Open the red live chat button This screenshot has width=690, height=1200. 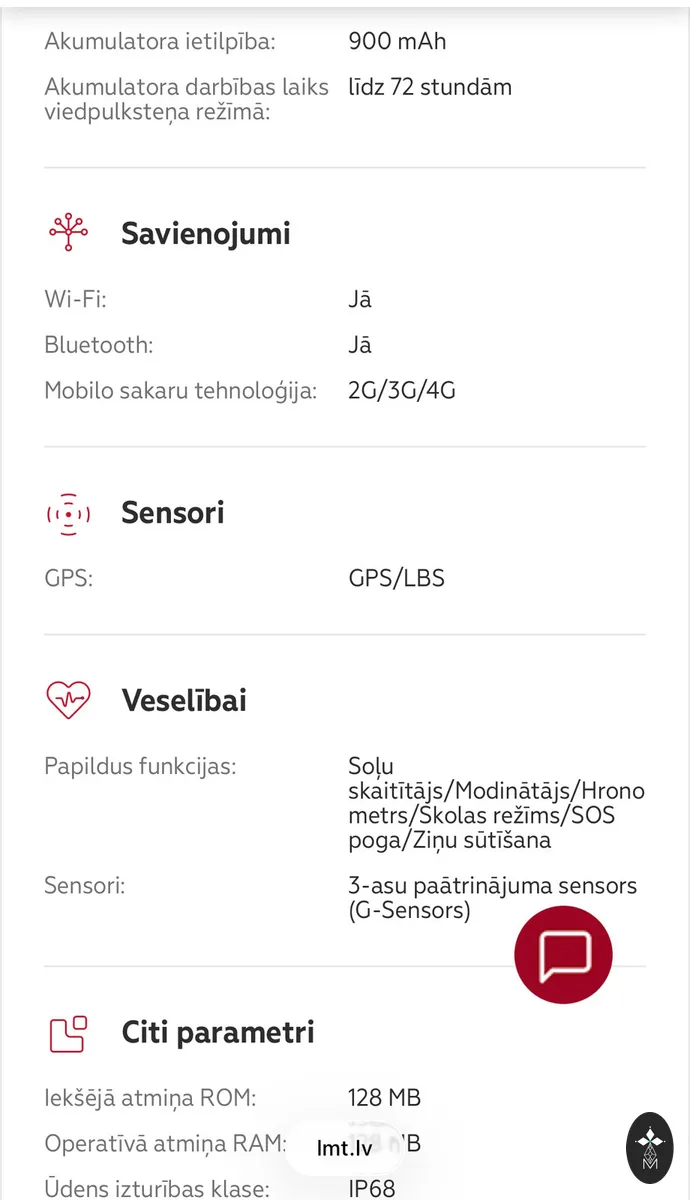pos(563,955)
